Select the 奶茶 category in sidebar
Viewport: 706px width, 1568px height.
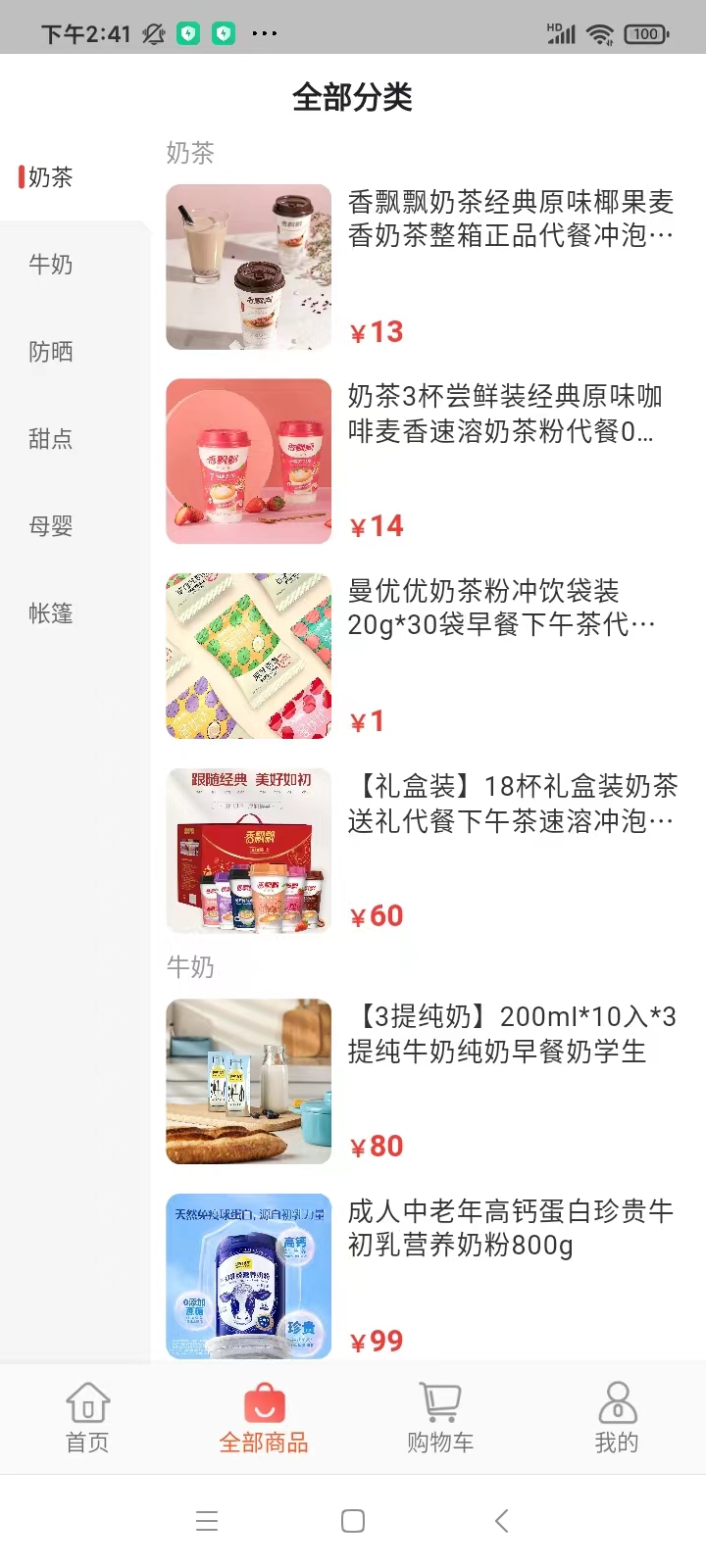point(51,177)
